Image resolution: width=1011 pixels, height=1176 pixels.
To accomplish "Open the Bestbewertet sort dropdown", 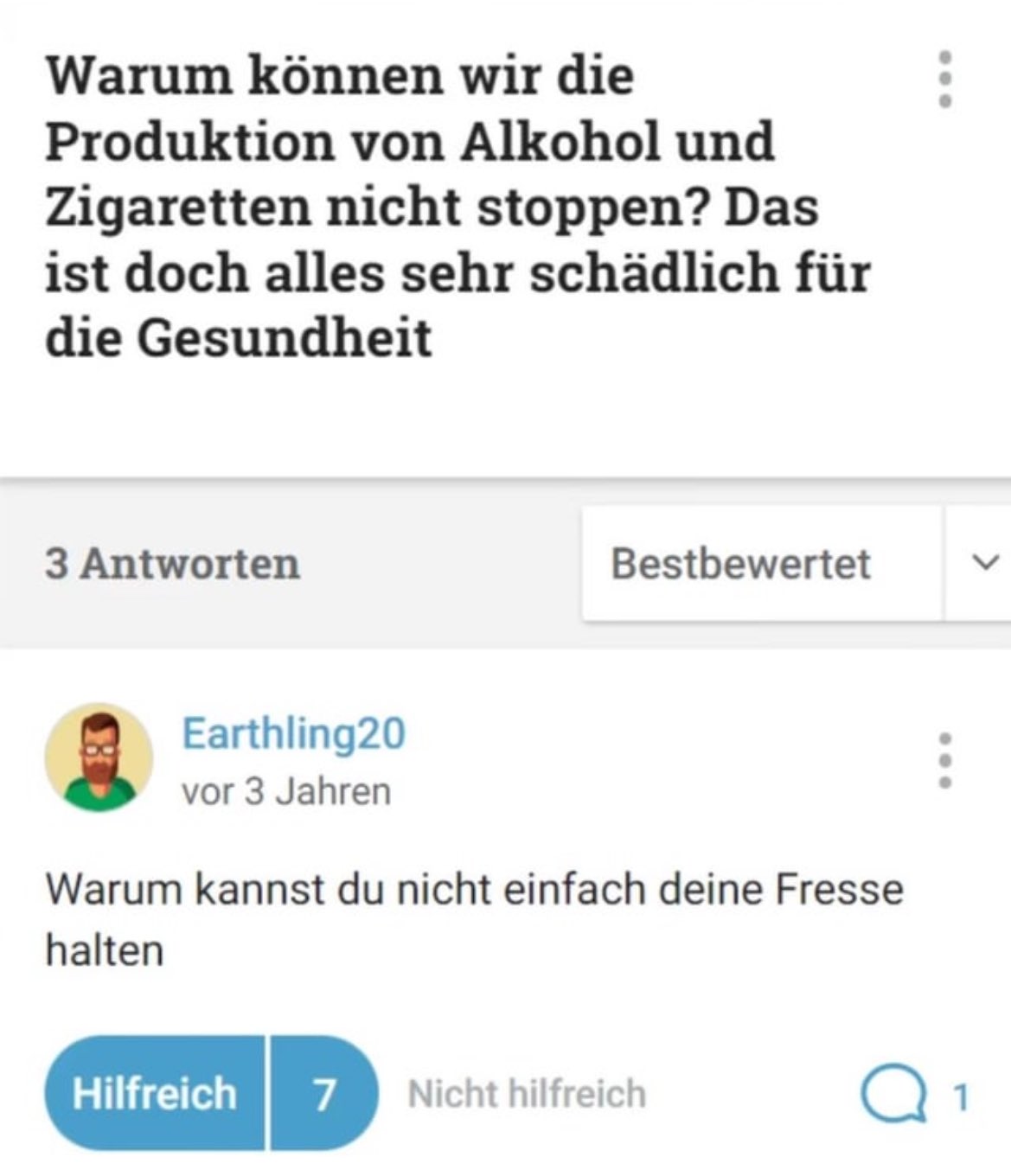I will point(794,564).
